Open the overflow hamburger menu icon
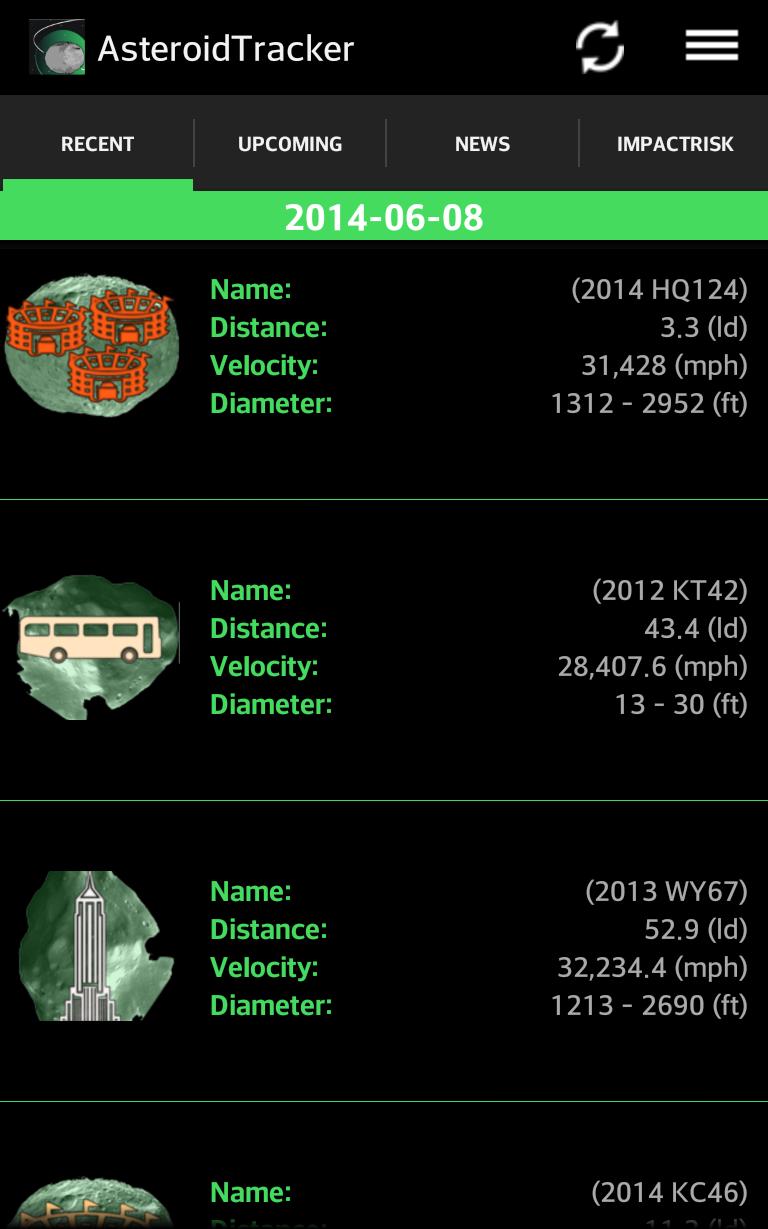This screenshot has width=768, height=1229. (x=711, y=45)
